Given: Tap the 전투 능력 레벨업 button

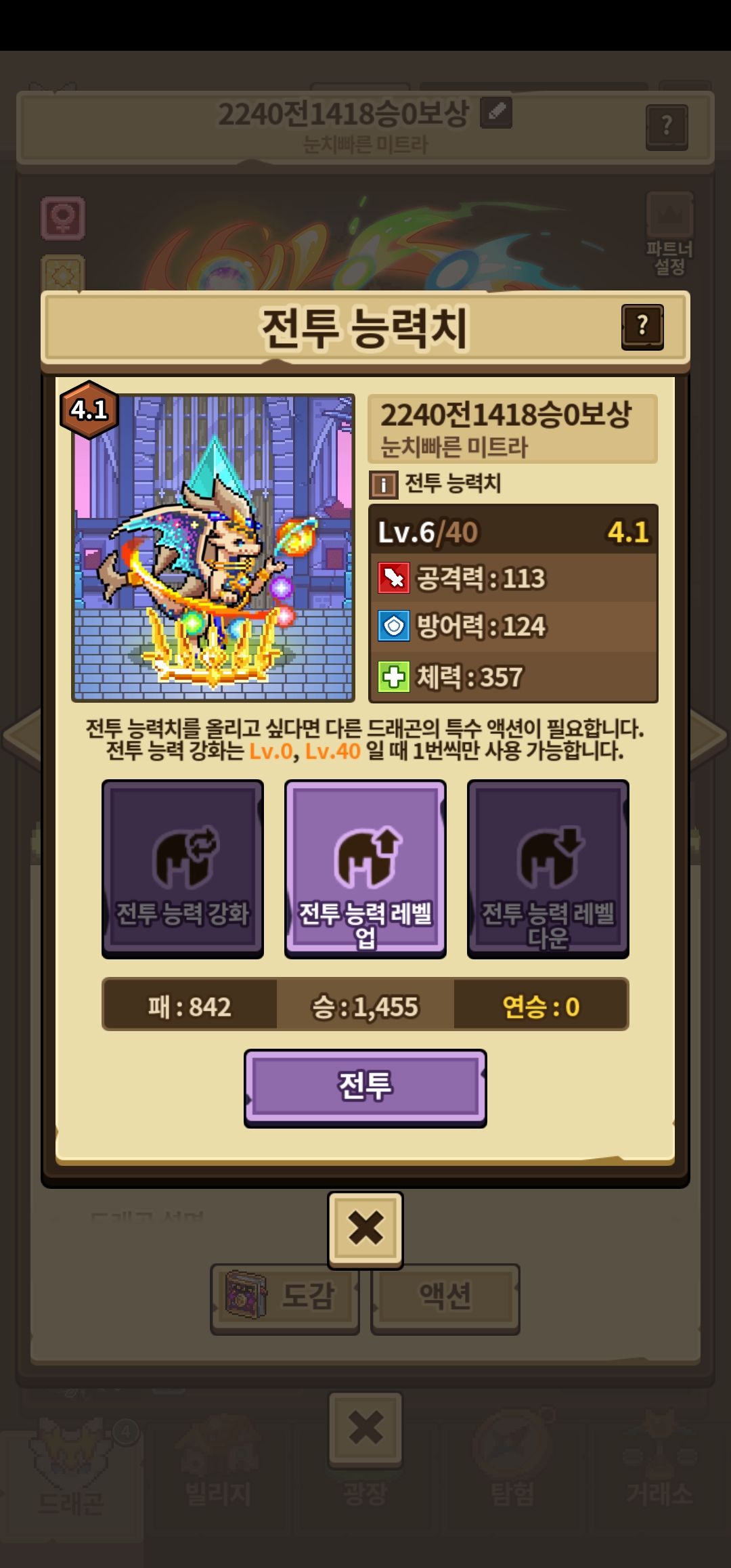Looking at the screenshot, I should [365, 869].
